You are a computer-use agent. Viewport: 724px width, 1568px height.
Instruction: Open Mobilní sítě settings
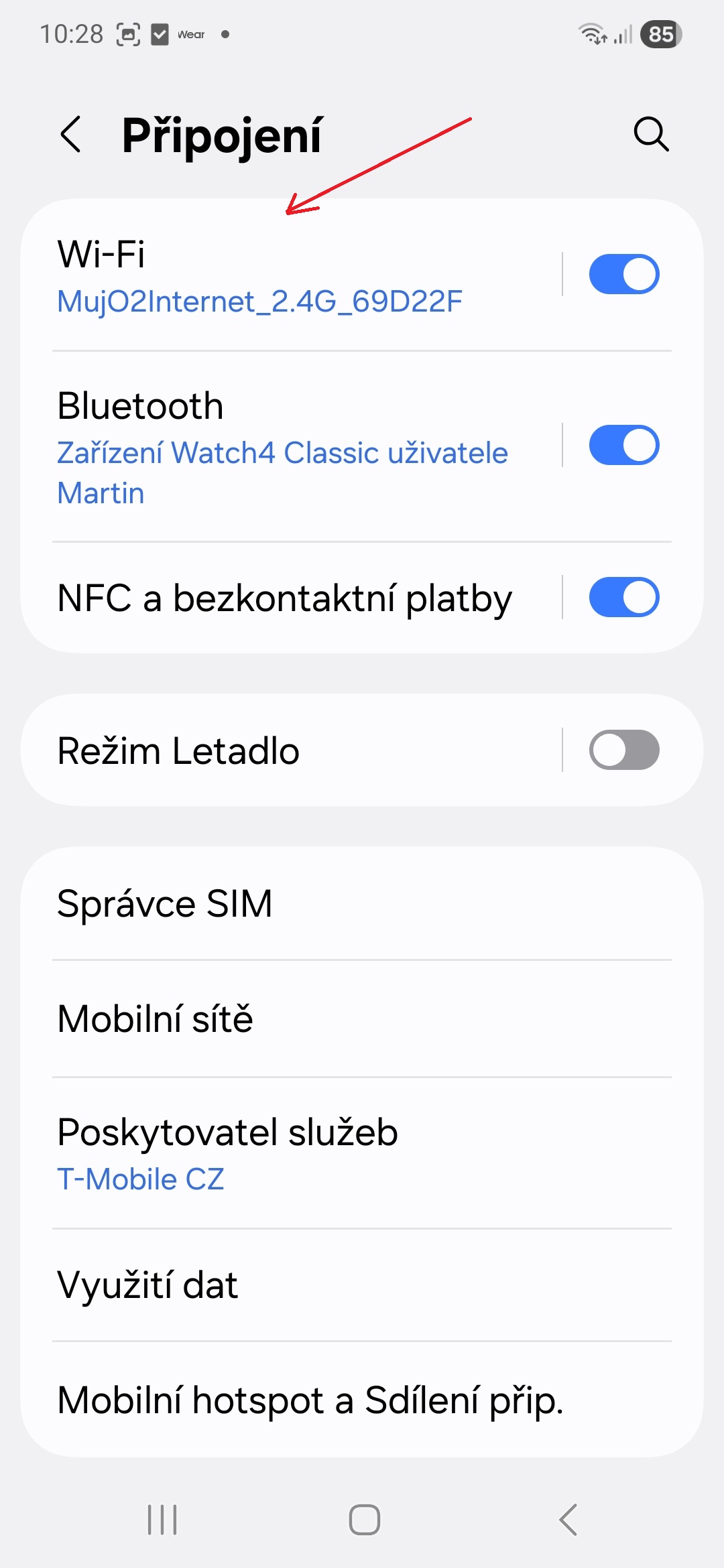tap(362, 1019)
